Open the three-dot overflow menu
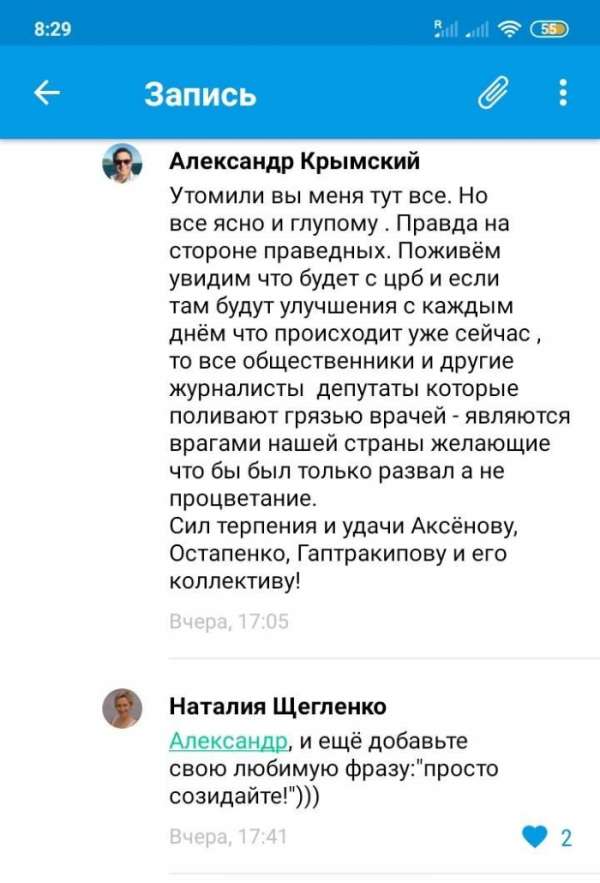 click(563, 94)
